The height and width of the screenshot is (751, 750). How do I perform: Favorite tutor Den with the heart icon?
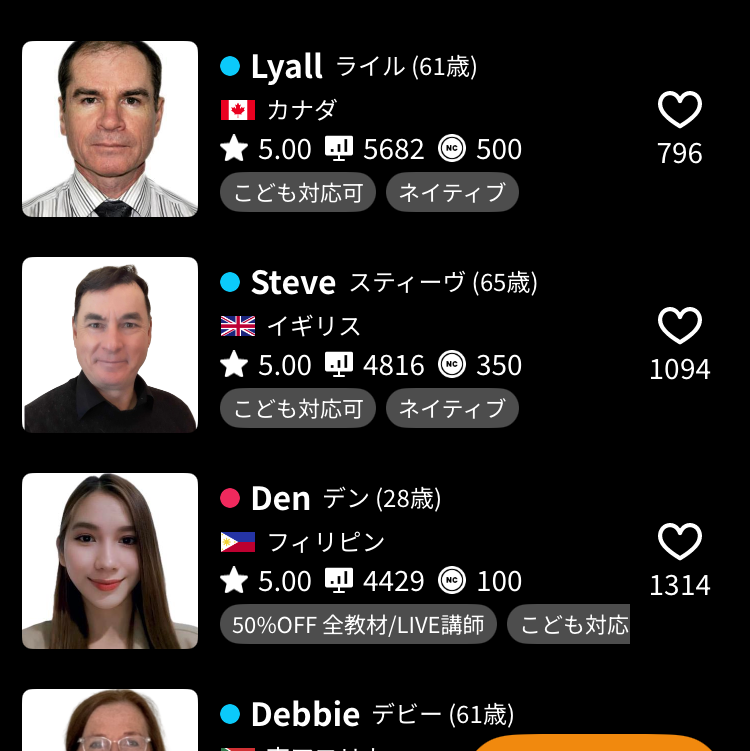tap(680, 542)
